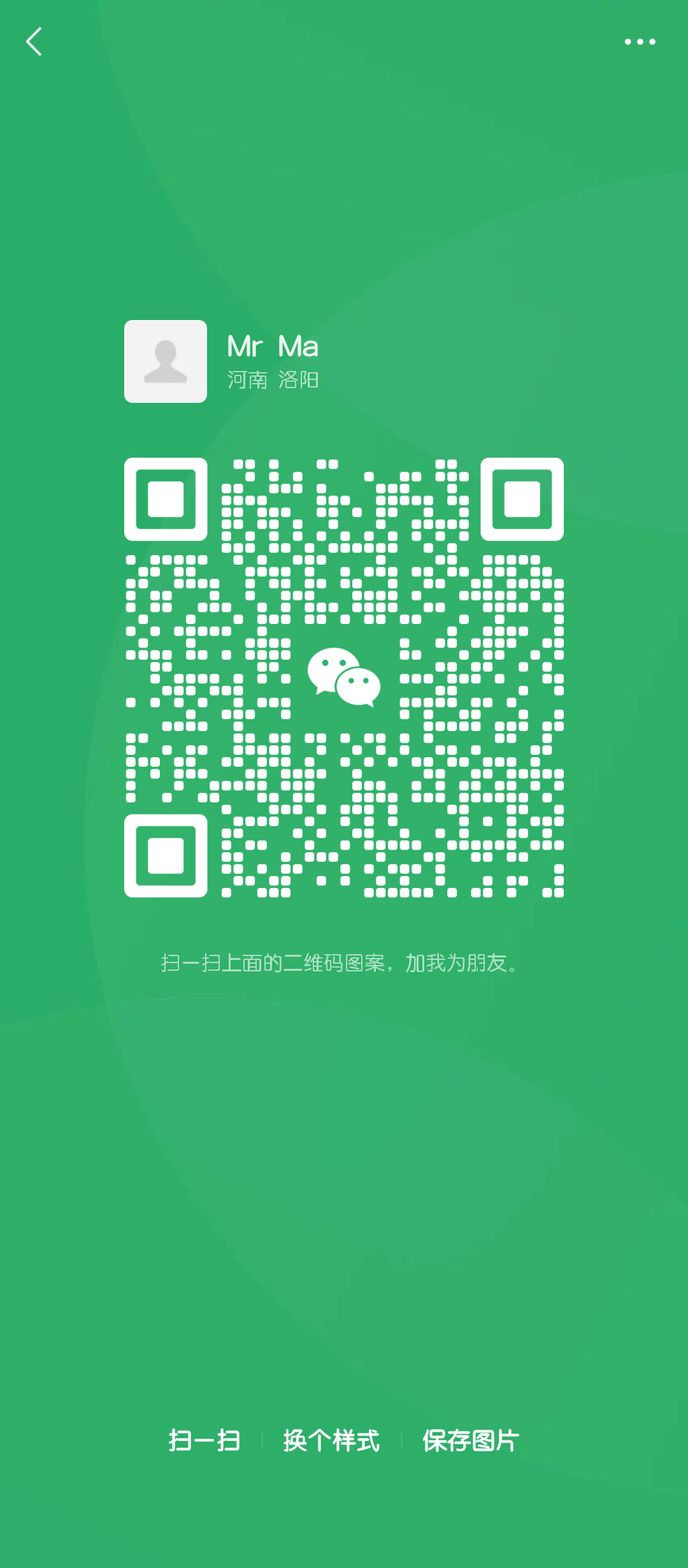Screen dimensions: 688x1568
Task: Go back using the top-left arrow
Action: 34,41
